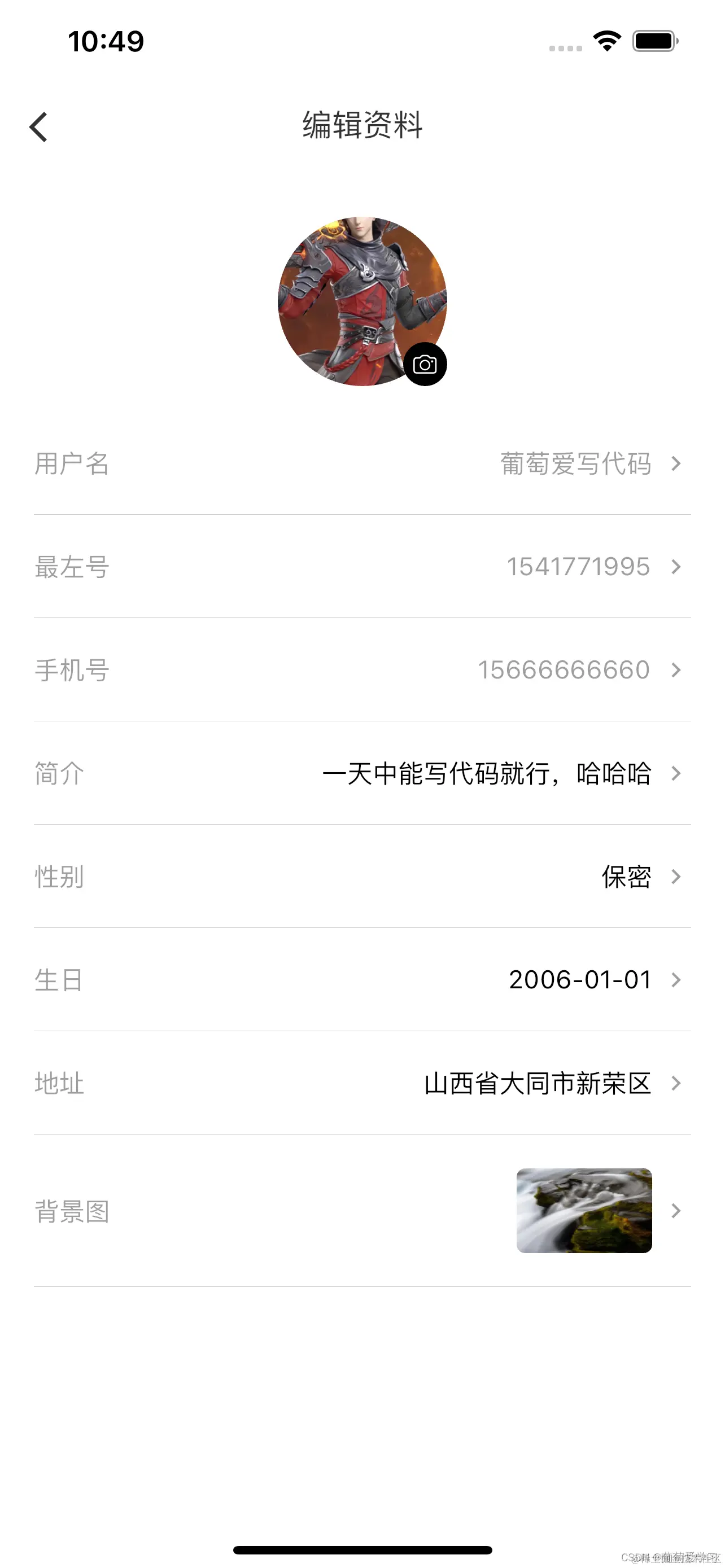This screenshot has width=725, height=1568.
Task: Select the 编辑资料 page title
Action: click(362, 126)
